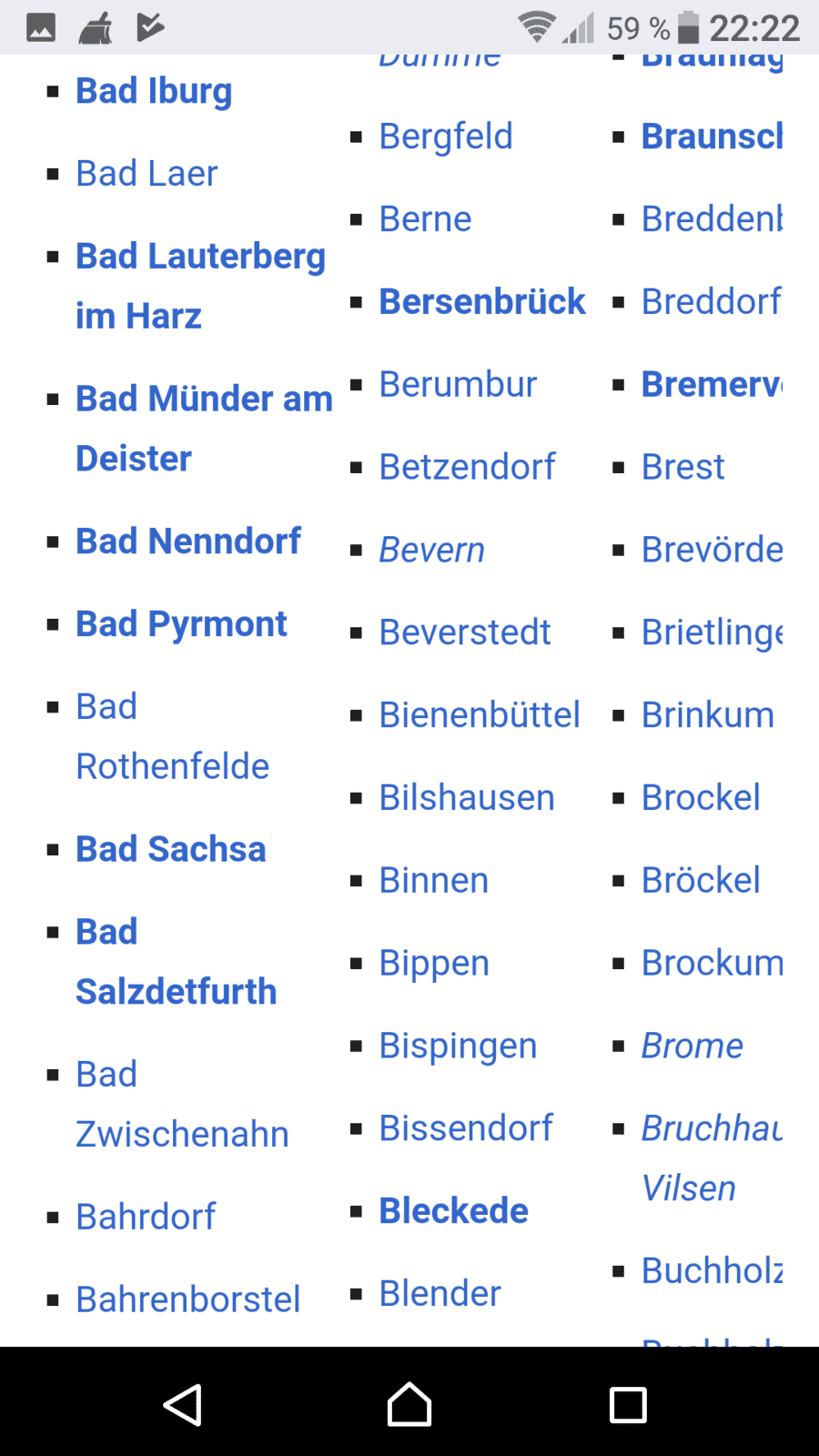
Task: Follow the Brest link
Action: tap(682, 467)
